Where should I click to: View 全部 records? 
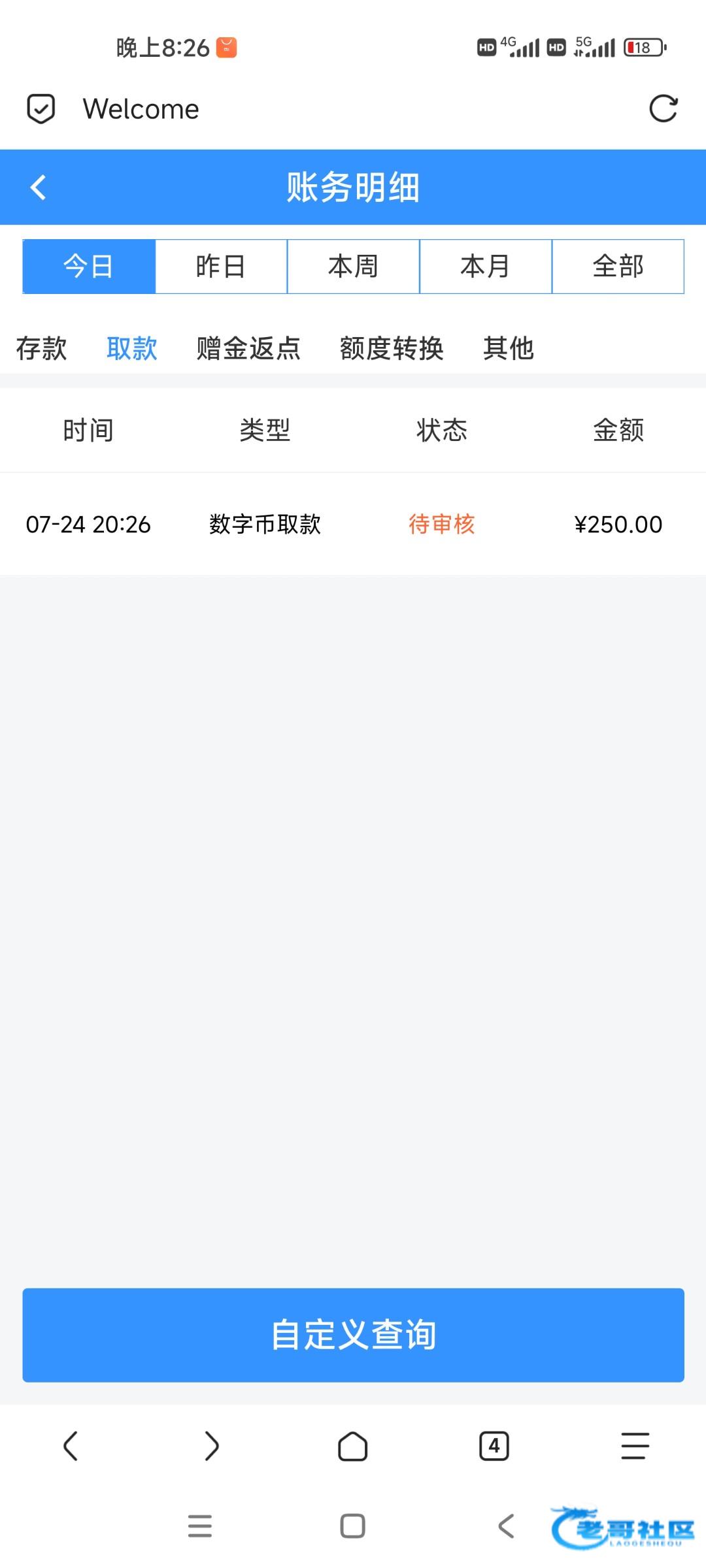point(618,267)
